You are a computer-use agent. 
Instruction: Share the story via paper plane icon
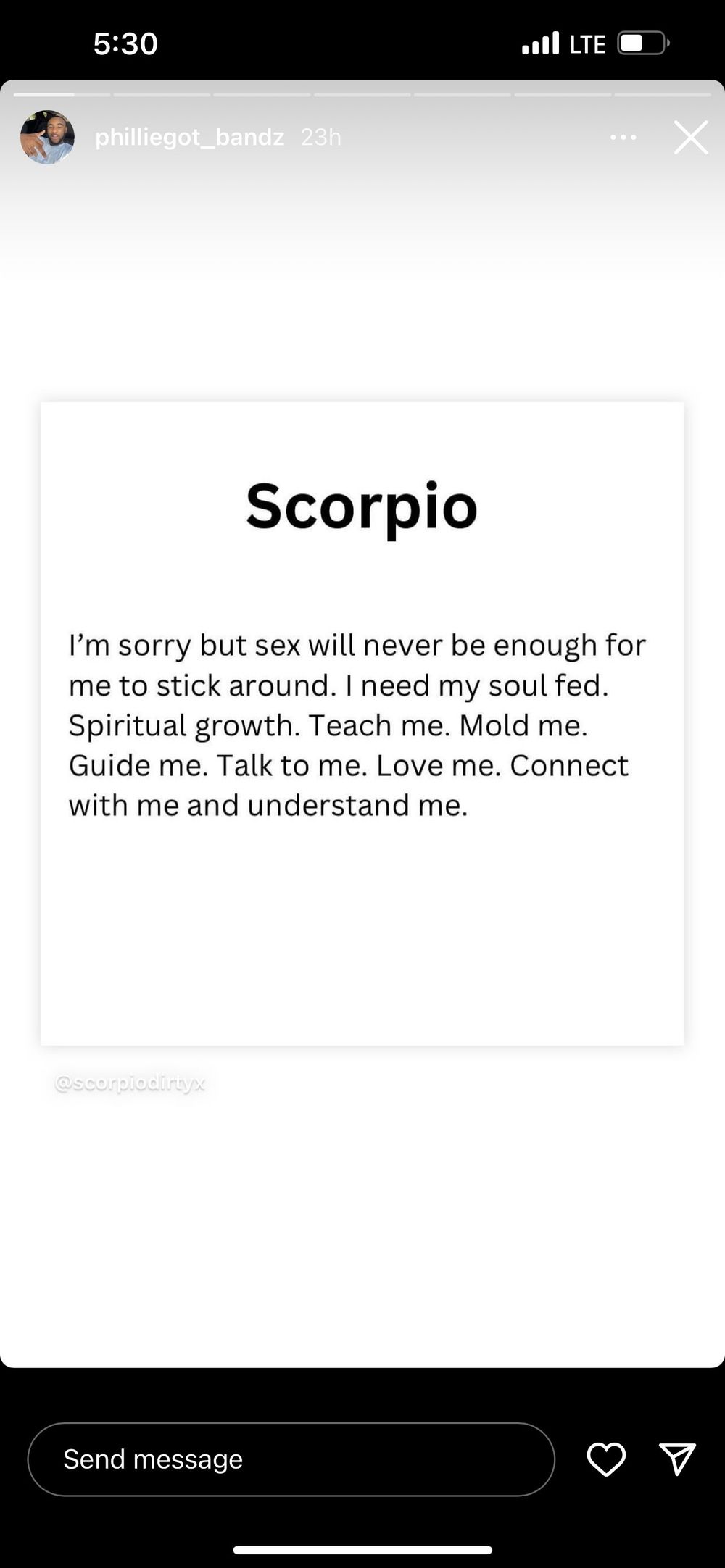point(677,1459)
